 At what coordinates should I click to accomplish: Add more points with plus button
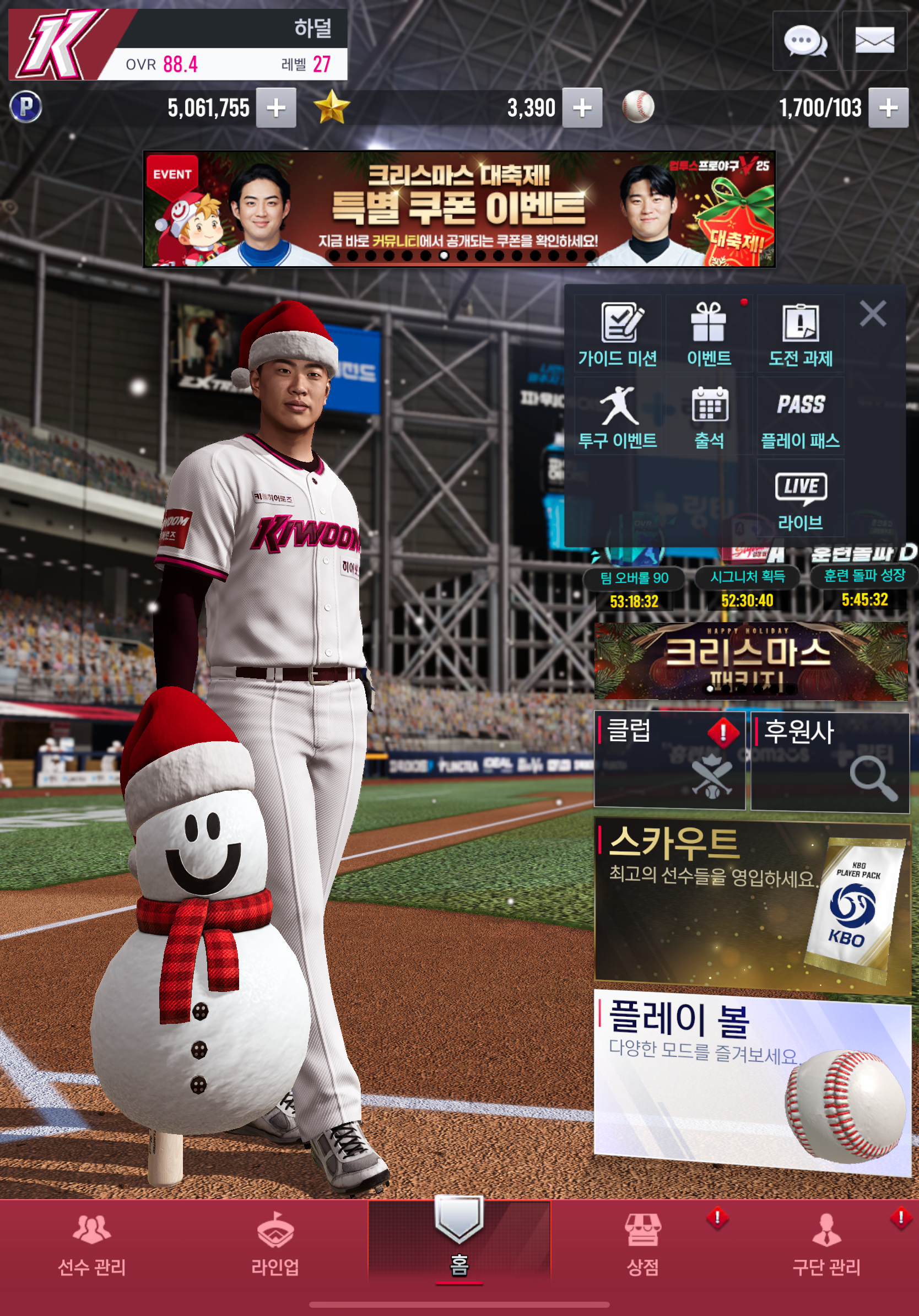[275, 108]
